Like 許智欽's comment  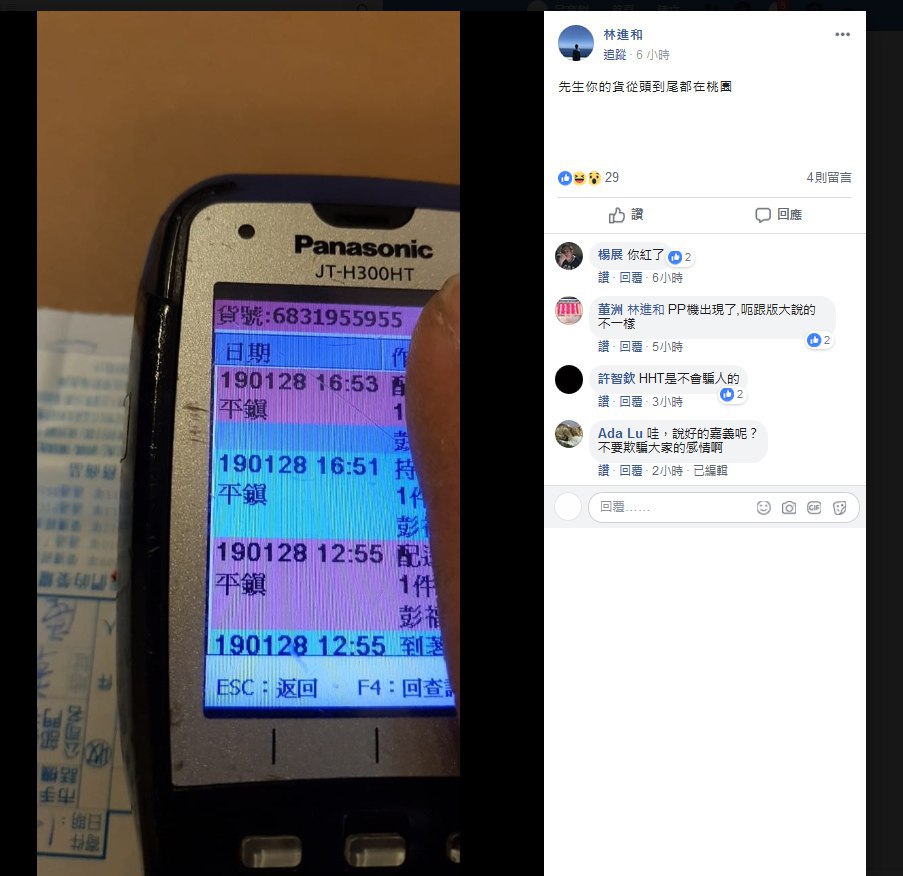[603, 401]
